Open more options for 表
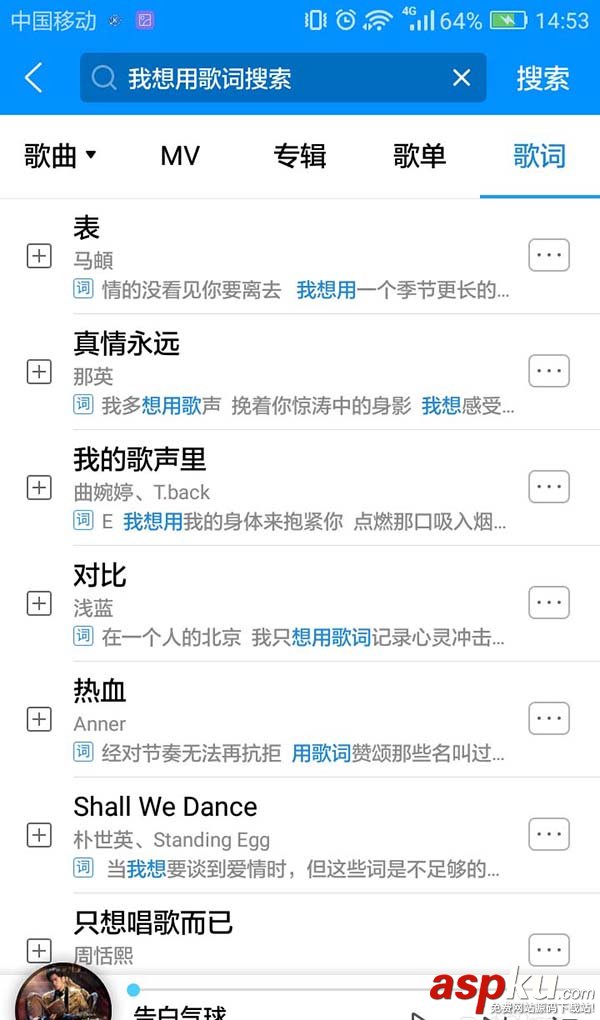This screenshot has width=600, height=1020. pos(548,255)
